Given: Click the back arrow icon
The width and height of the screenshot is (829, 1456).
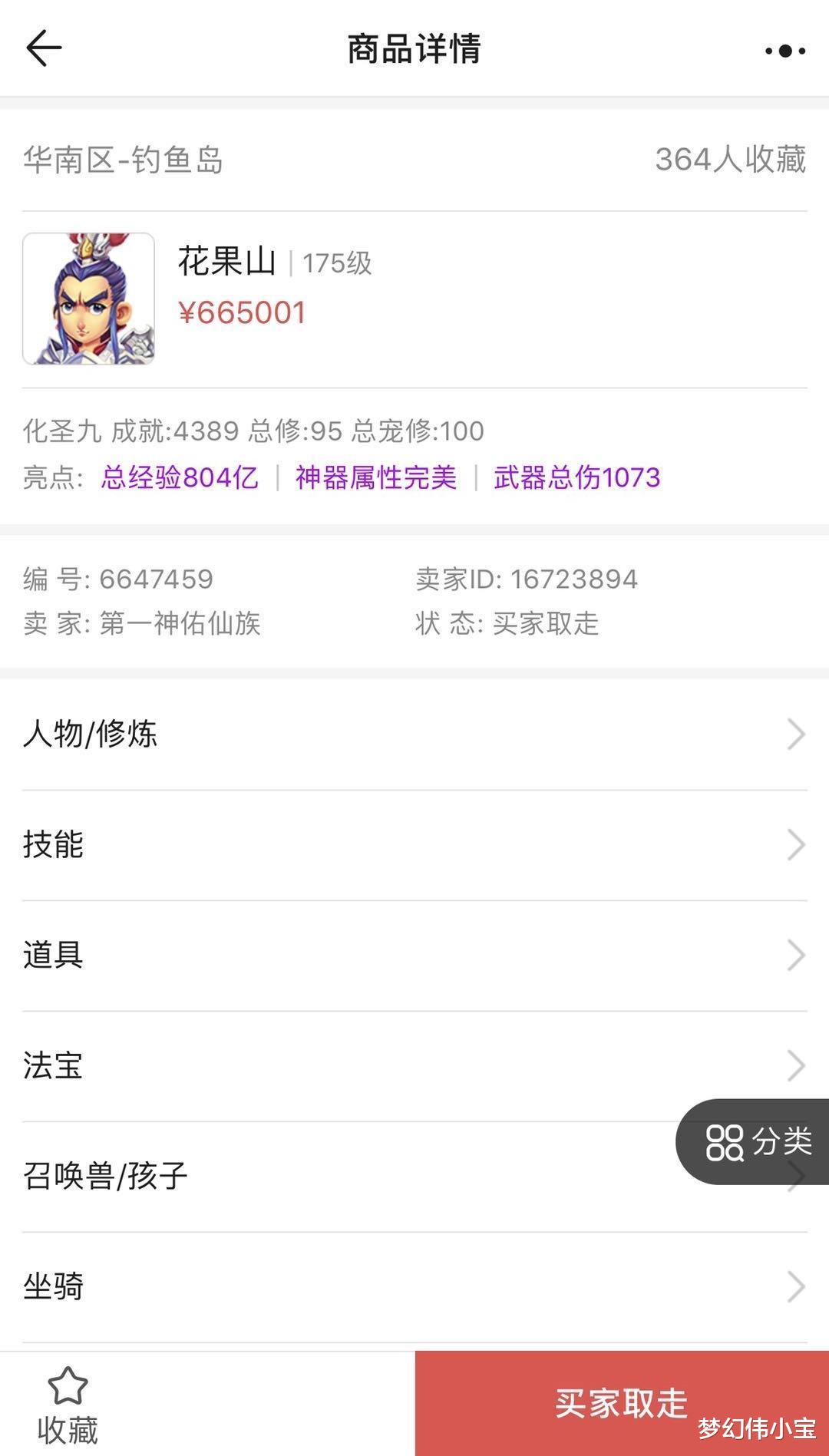Looking at the screenshot, I should coord(45,48).
